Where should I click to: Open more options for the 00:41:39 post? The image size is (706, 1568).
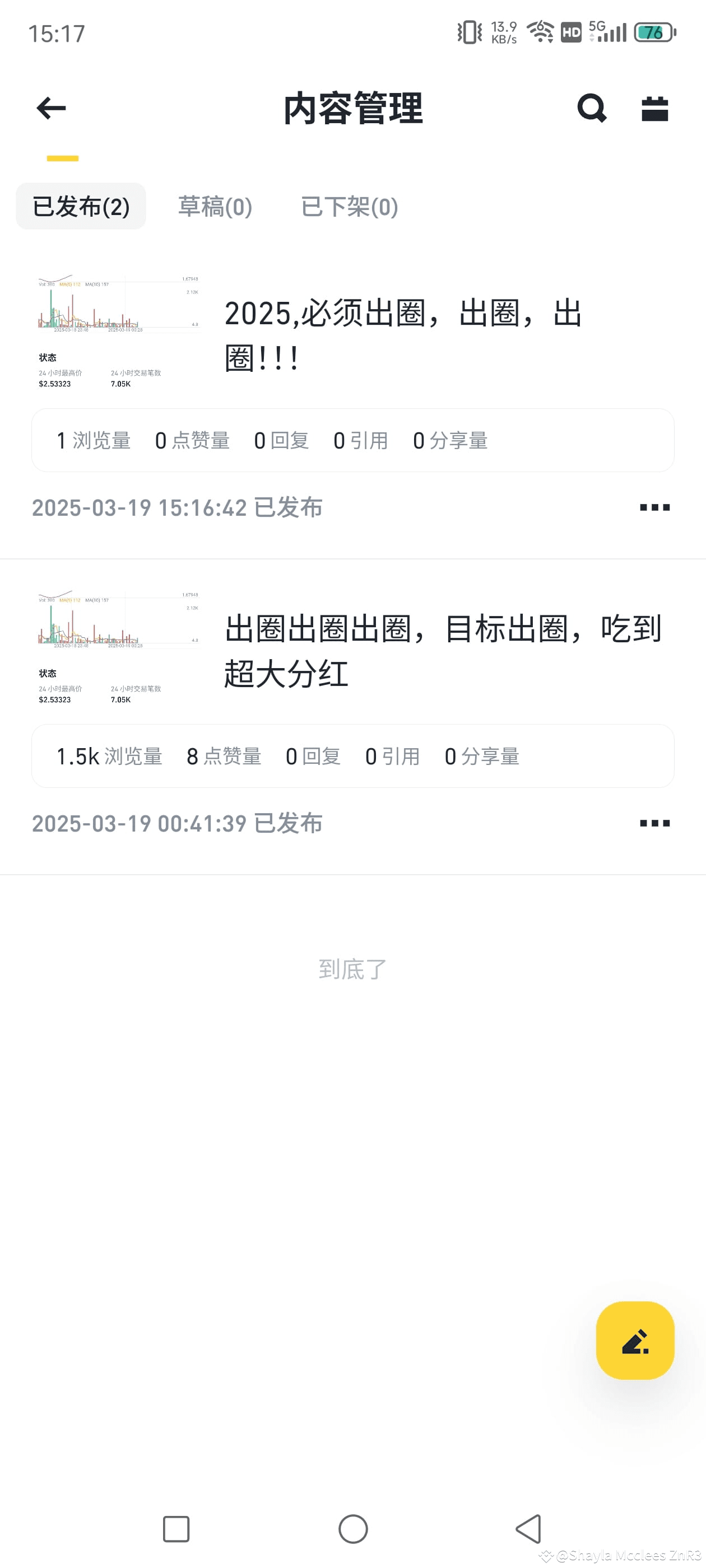[654, 823]
